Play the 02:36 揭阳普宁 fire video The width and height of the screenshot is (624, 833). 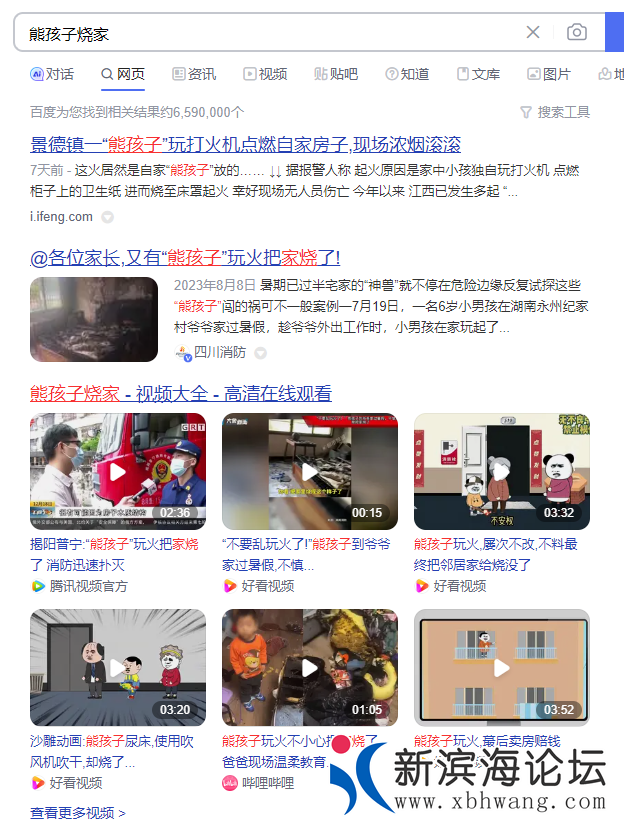point(118,471)
